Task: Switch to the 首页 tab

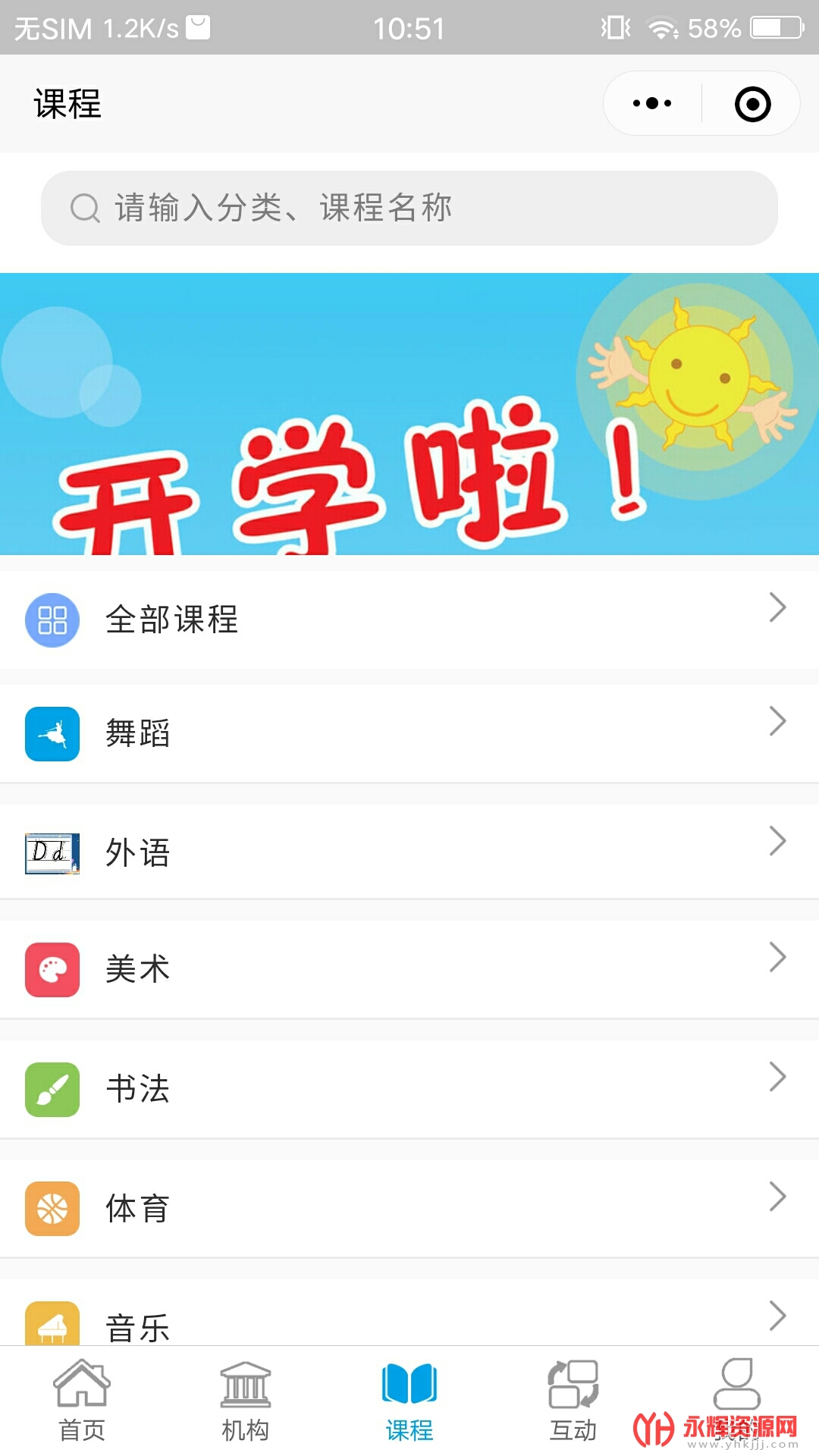Action: tap(82, 1401)
